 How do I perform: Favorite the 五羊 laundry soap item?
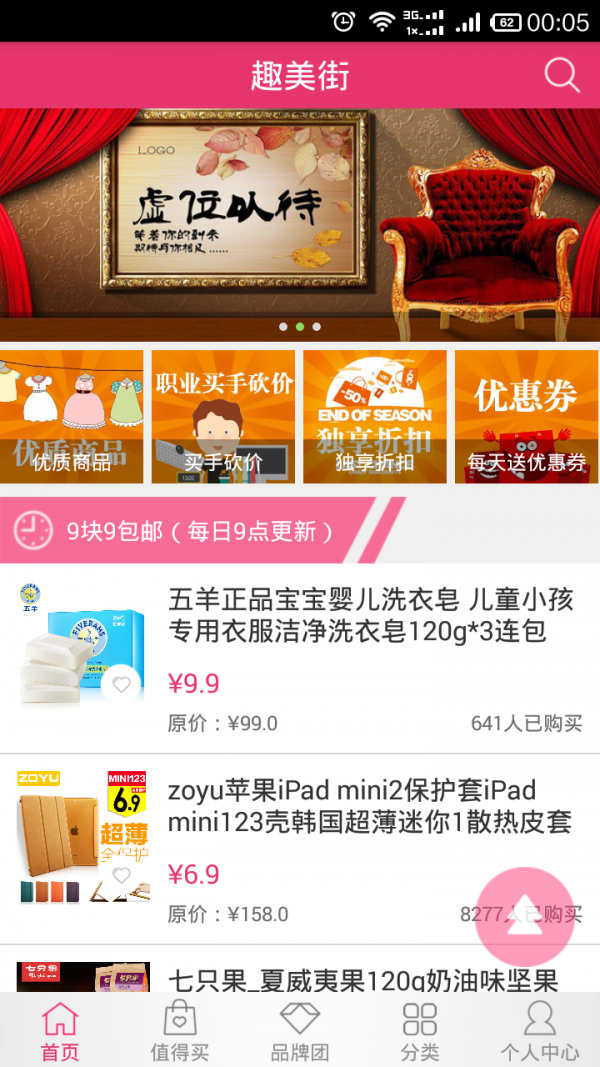(121, 685)
